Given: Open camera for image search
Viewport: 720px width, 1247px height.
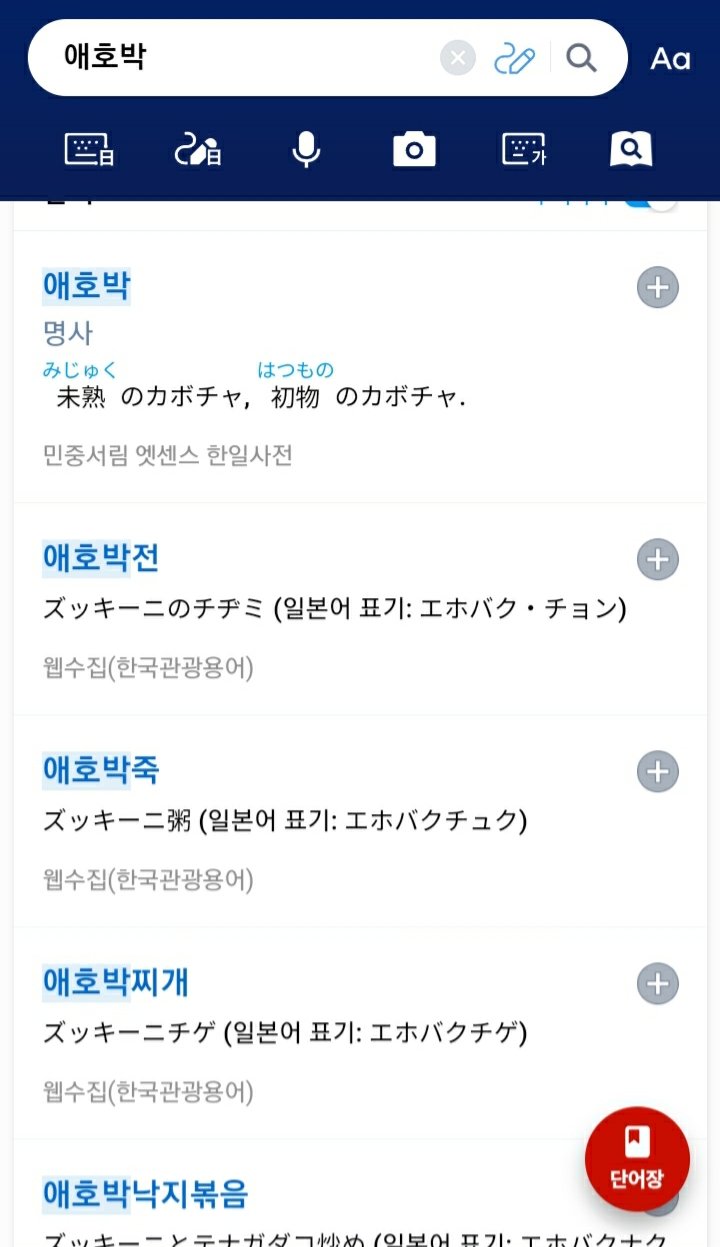Looking at the screenshot, I should coord(414,150).
